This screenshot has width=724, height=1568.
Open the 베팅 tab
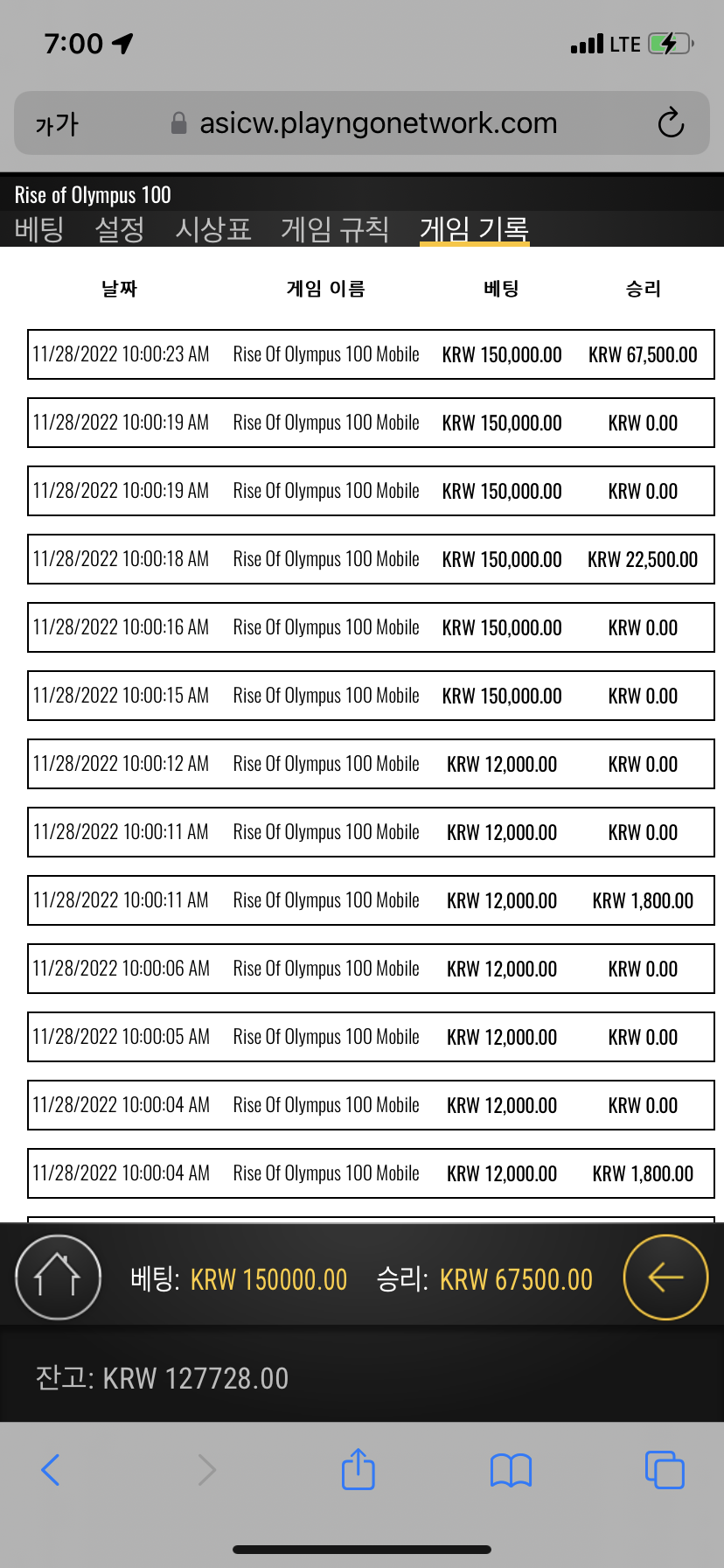(39, 229)
